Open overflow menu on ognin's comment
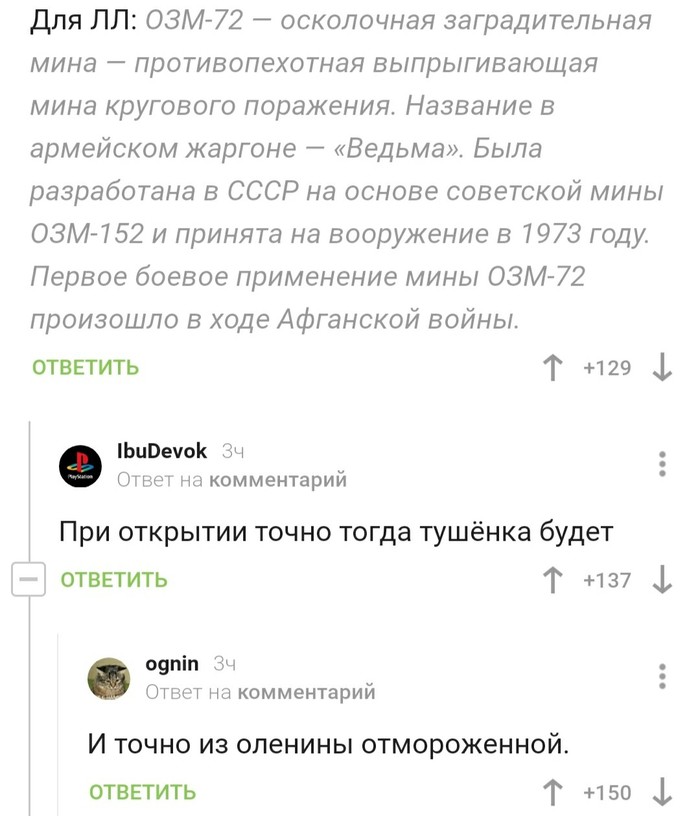 662,677
